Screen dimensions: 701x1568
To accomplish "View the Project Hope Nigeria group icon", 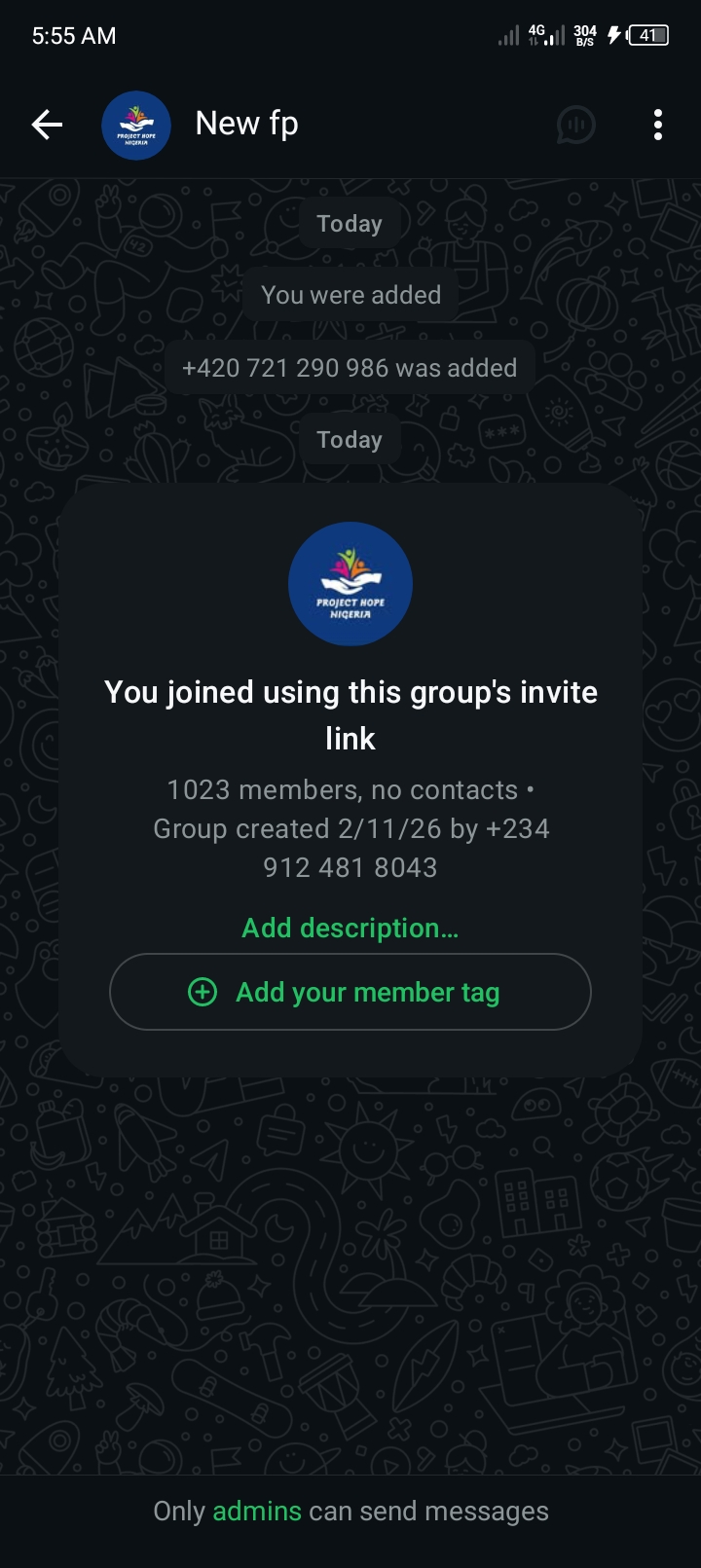I will [350, 584].
